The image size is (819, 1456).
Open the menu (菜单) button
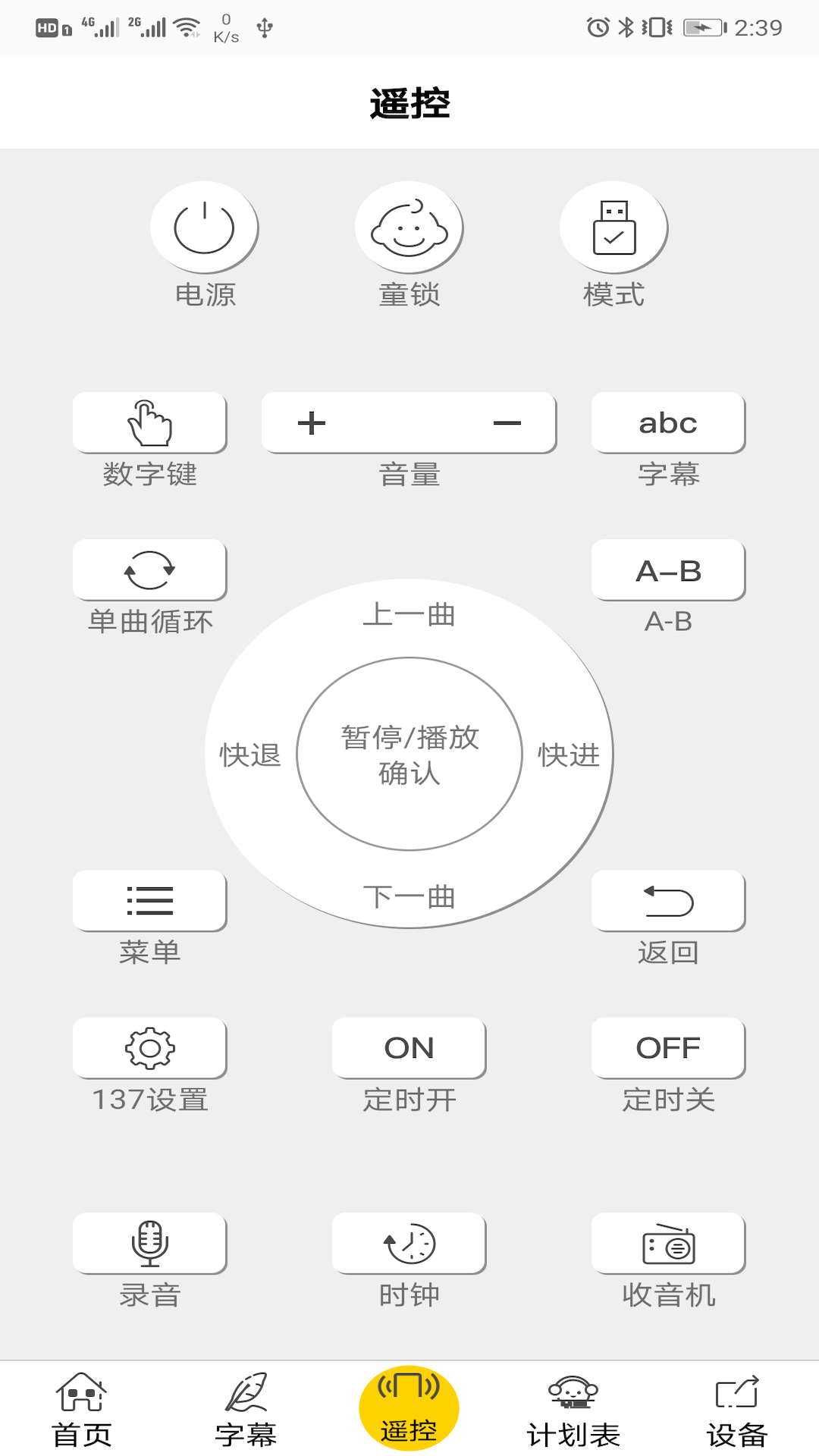[149, 900]
